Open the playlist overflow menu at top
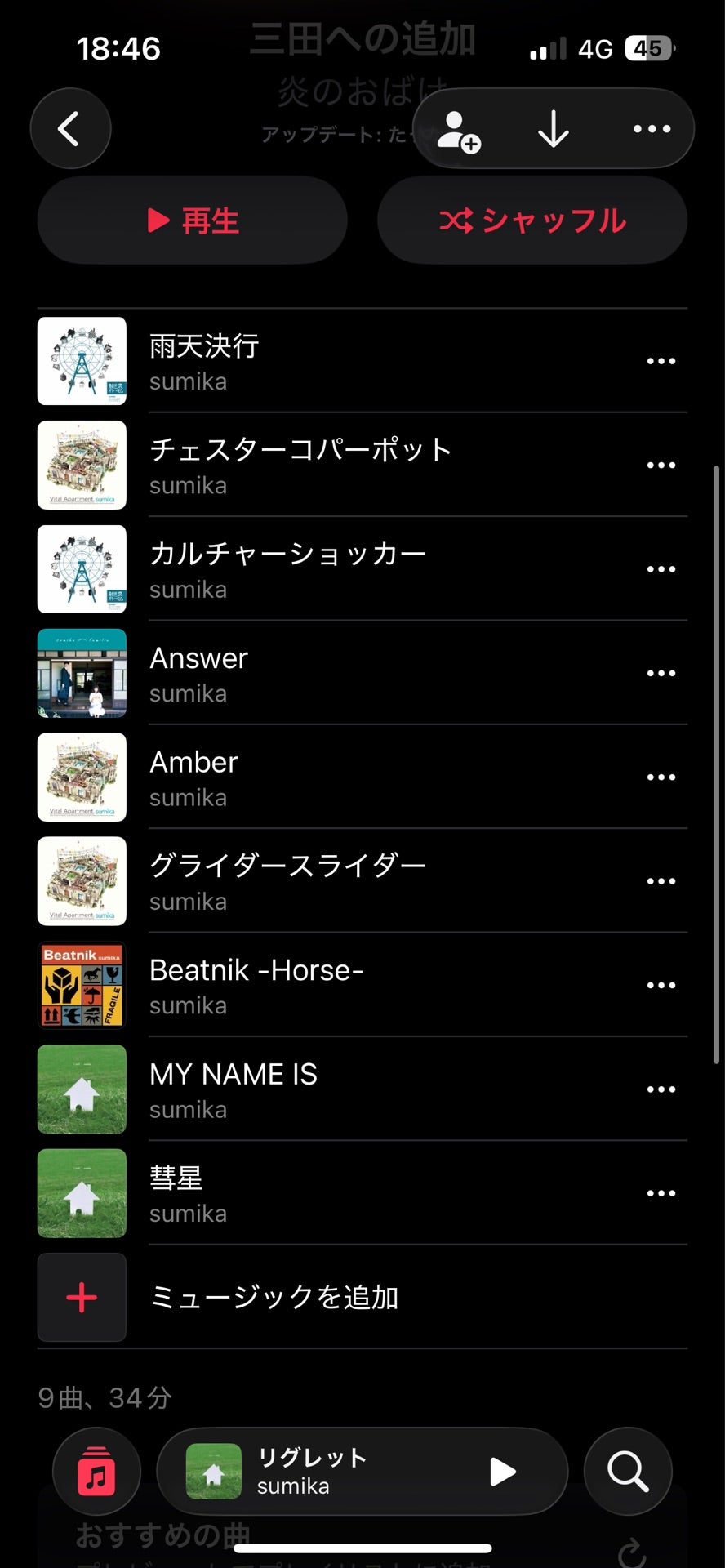The height and width of the screenshot is (1568, 725). [652, 129]
